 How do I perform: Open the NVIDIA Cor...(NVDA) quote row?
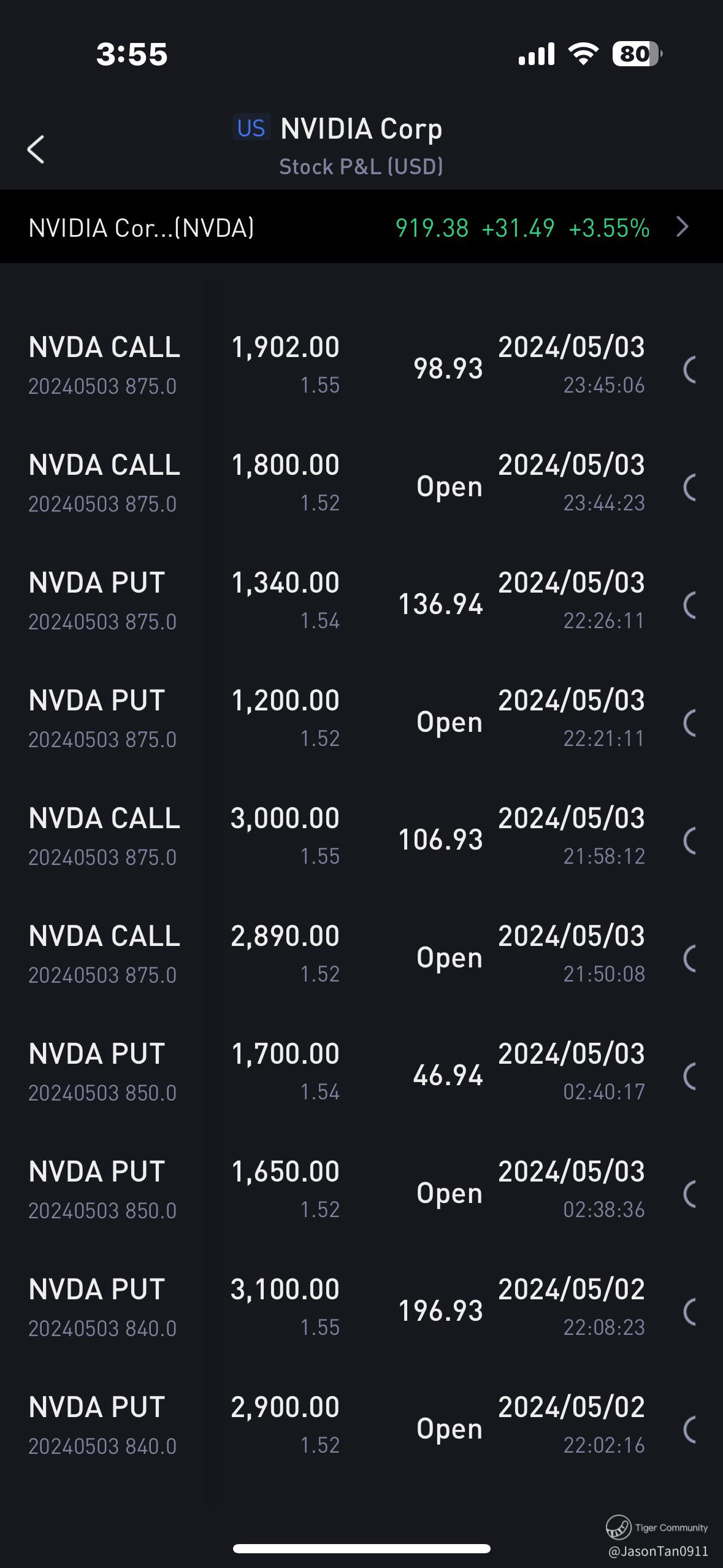pos(361,228)
